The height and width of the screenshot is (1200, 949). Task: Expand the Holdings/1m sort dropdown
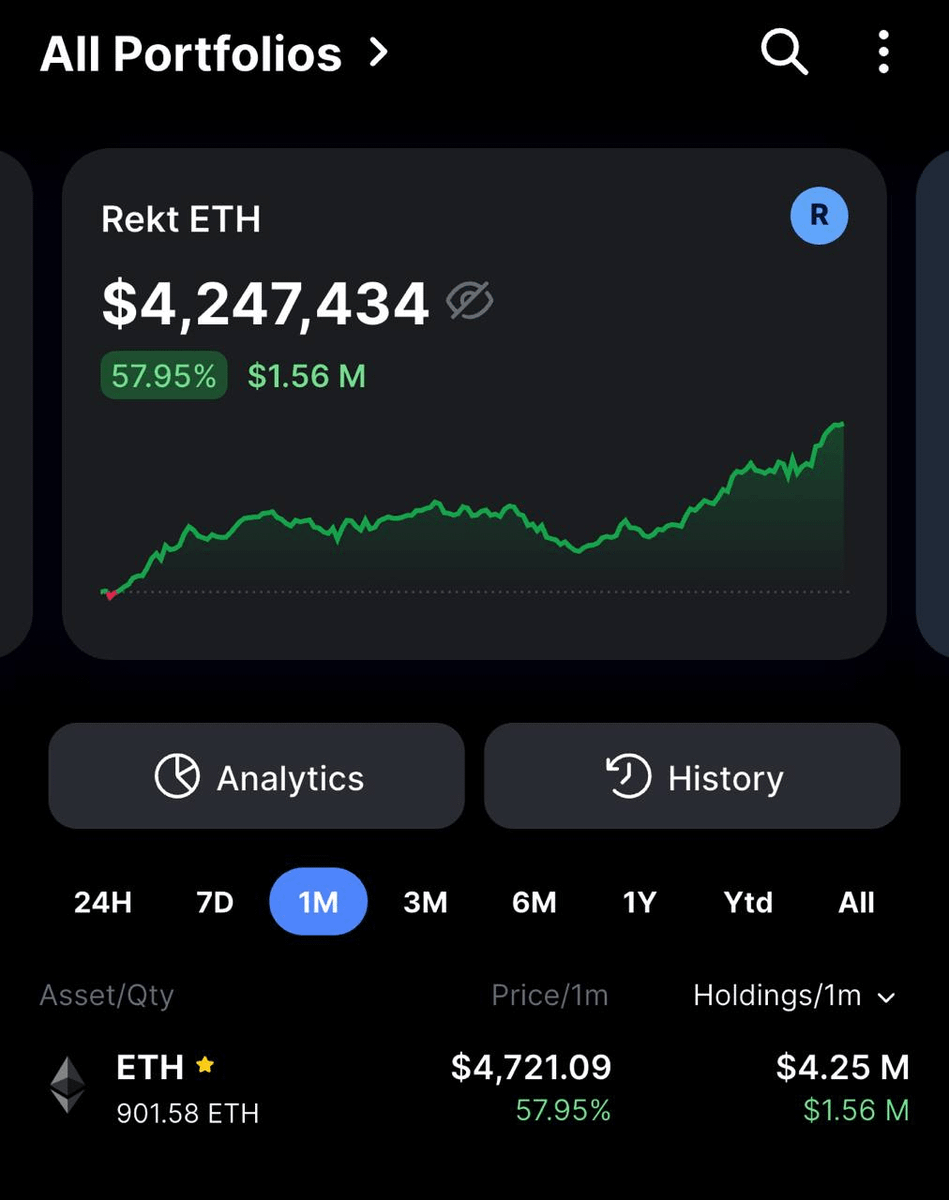point(795,995)
